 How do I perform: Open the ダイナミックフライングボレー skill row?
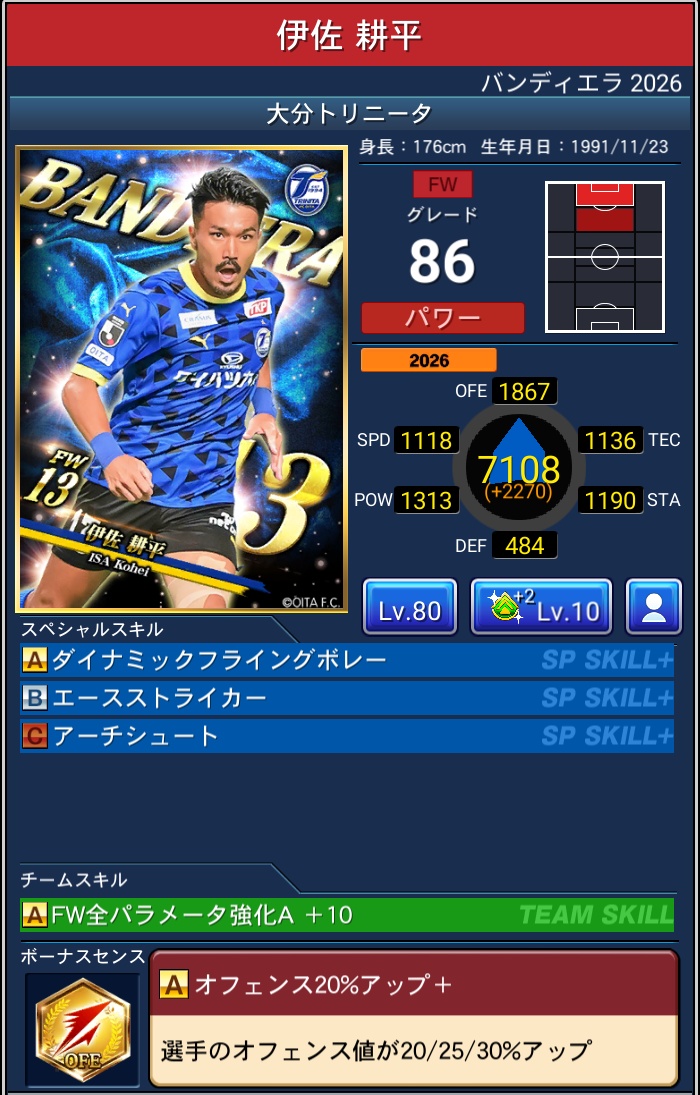pos(346,660)
